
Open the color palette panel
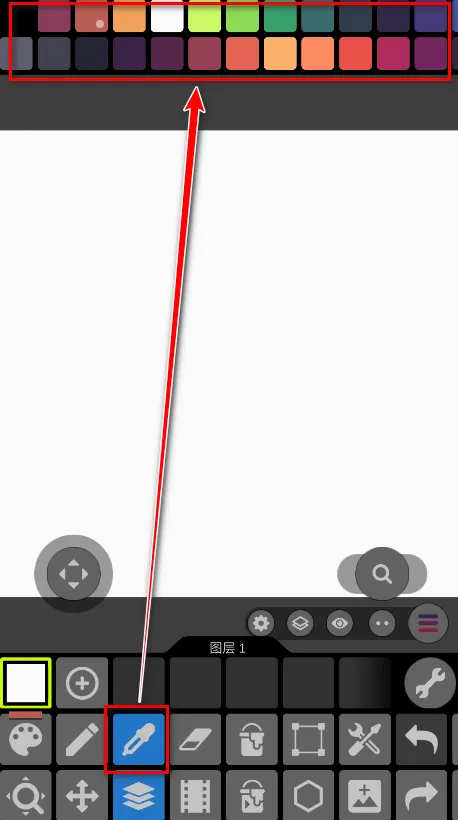tap(26, 739)
